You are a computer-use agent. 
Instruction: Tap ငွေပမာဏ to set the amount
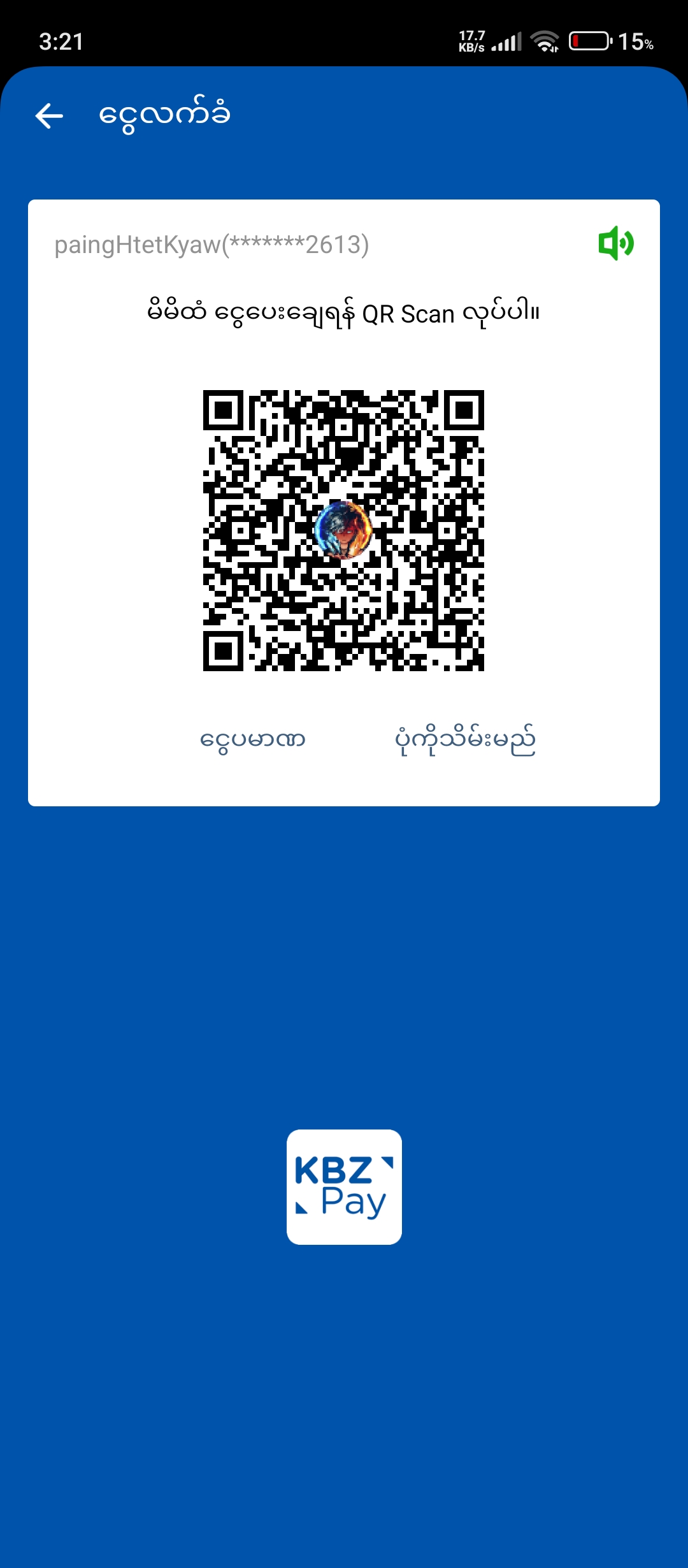253,740
